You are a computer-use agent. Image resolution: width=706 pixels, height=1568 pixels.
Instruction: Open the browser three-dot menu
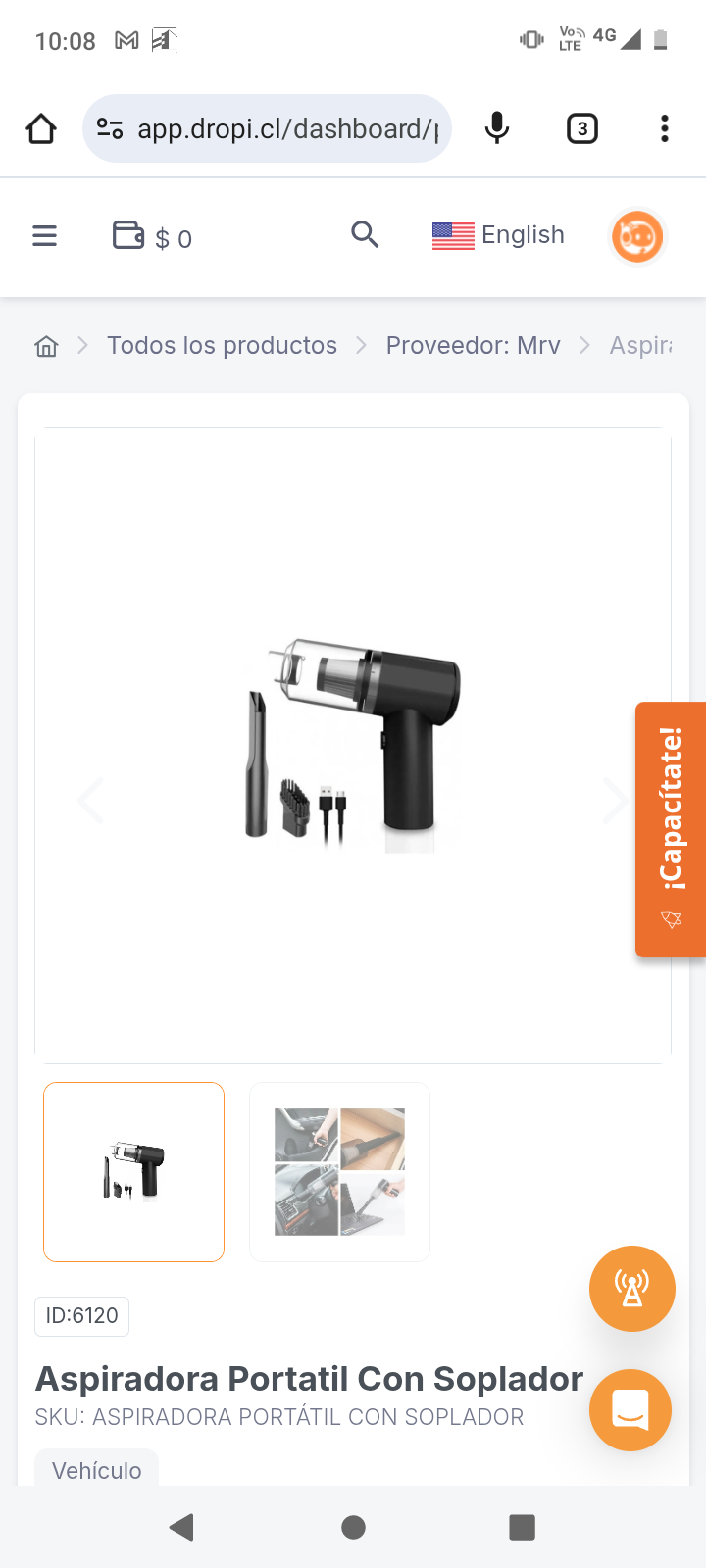pos(664,127)
